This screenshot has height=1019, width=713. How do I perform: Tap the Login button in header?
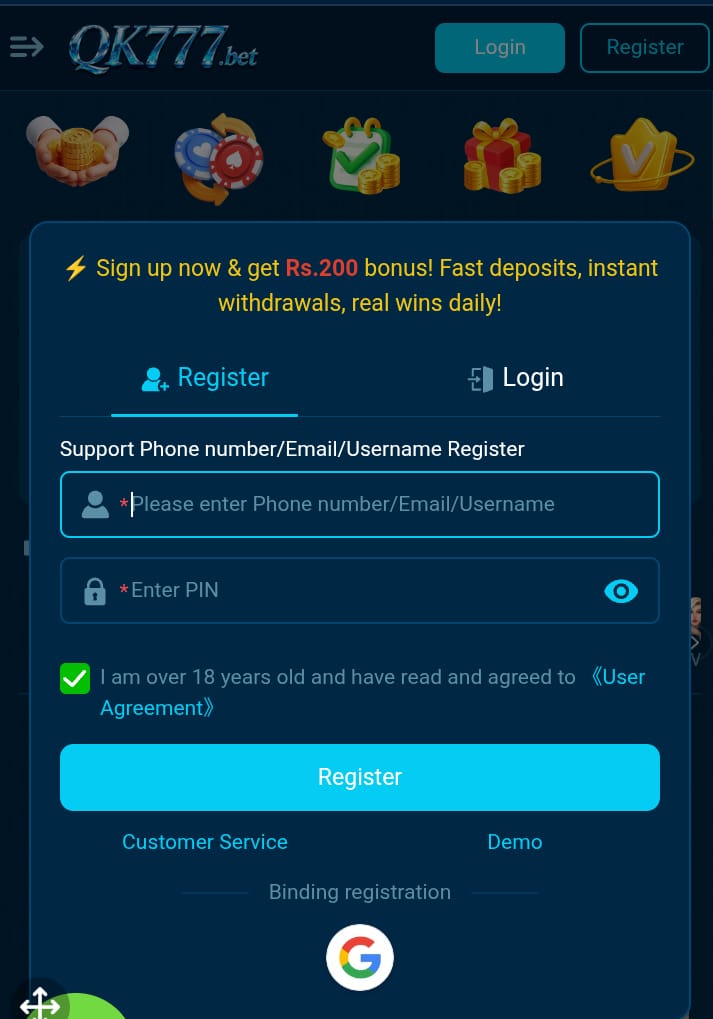point(499,48)
